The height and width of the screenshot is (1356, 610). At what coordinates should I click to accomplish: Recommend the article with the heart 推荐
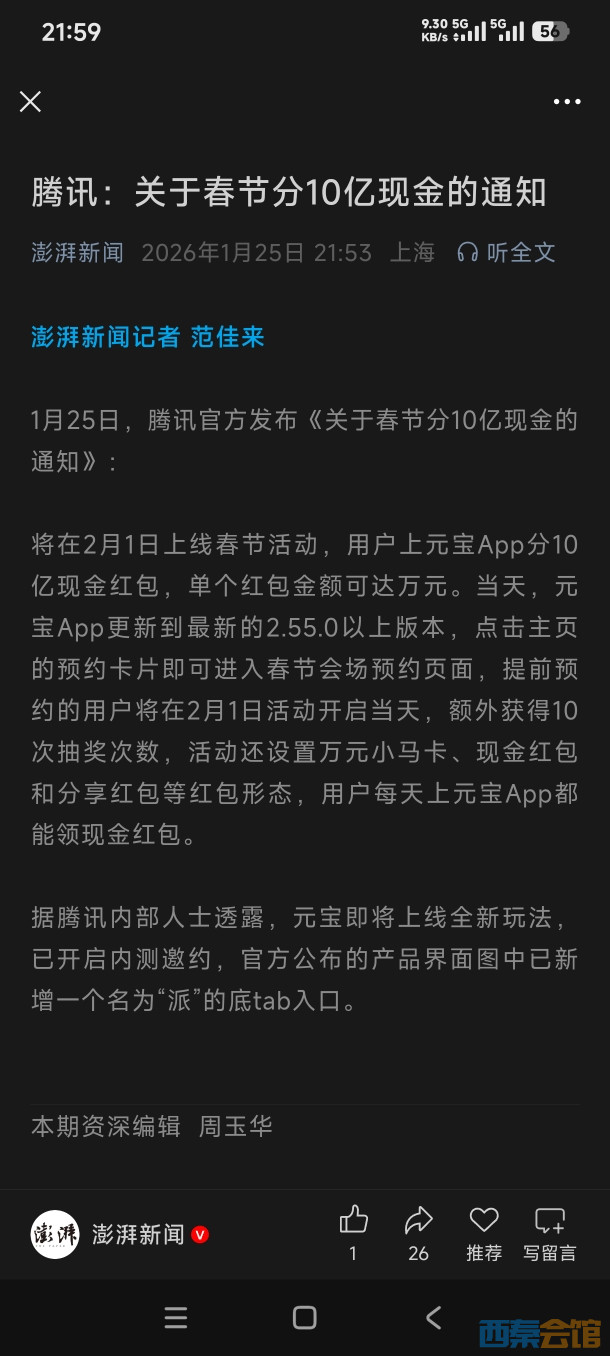(x=484, y=1221)
